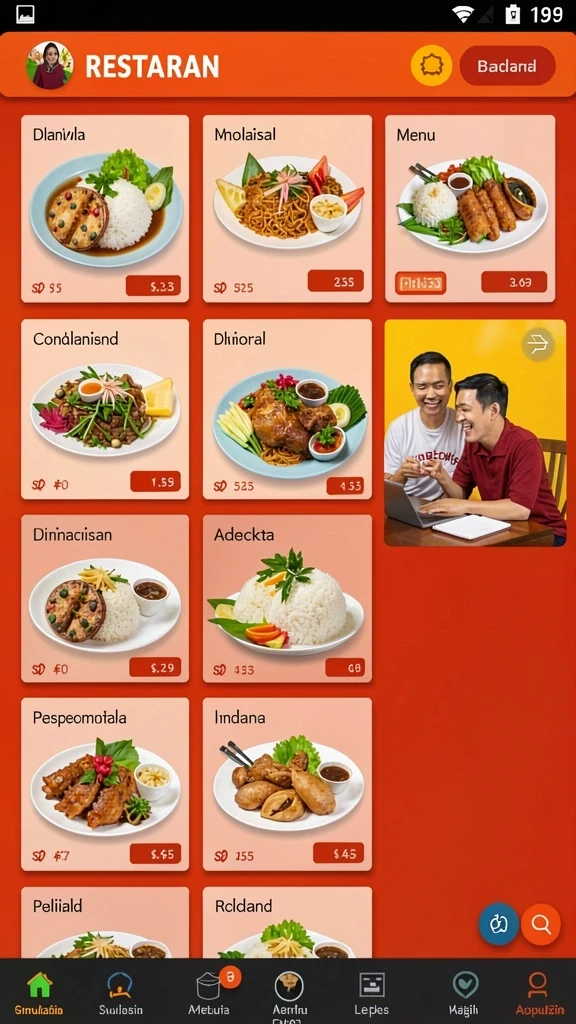Open the yellow badge icon in header

431,65
